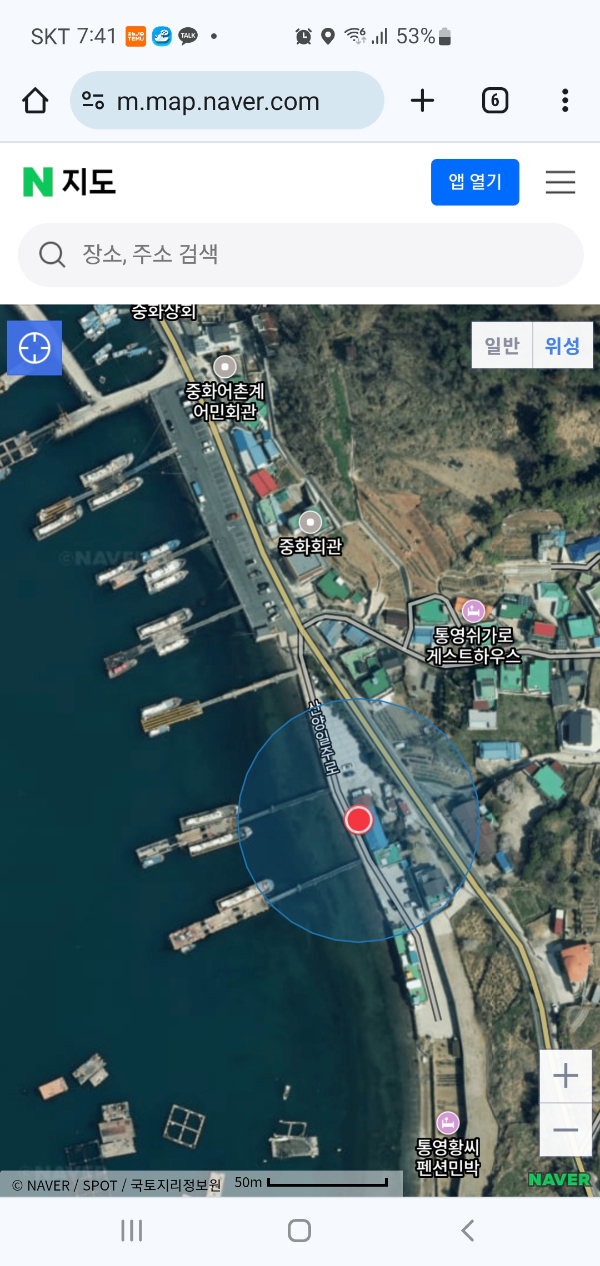
Task: Open the Naver Map hamburger menu
Action: point(560,182)
